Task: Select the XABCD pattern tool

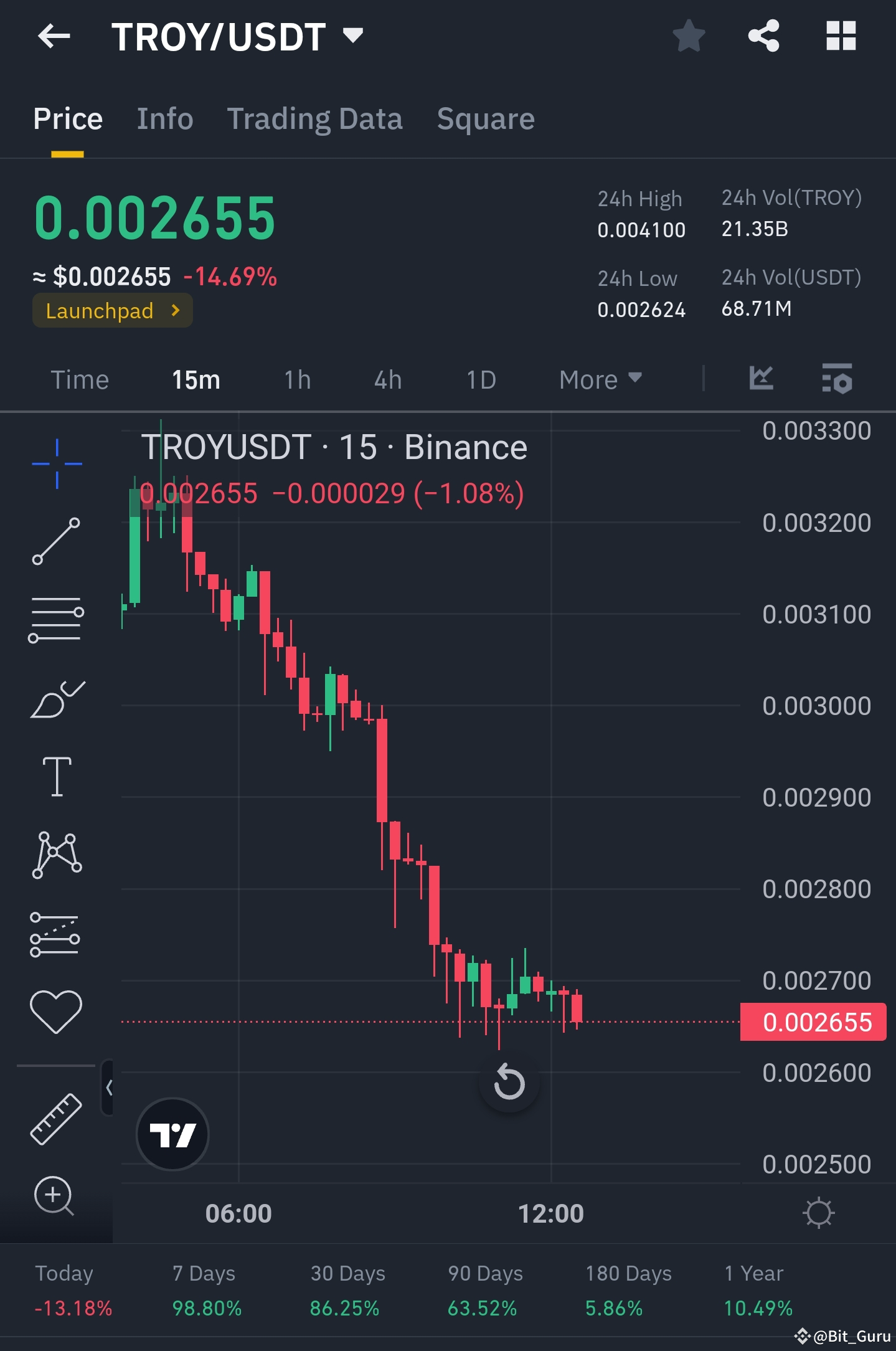Action: 57,855
